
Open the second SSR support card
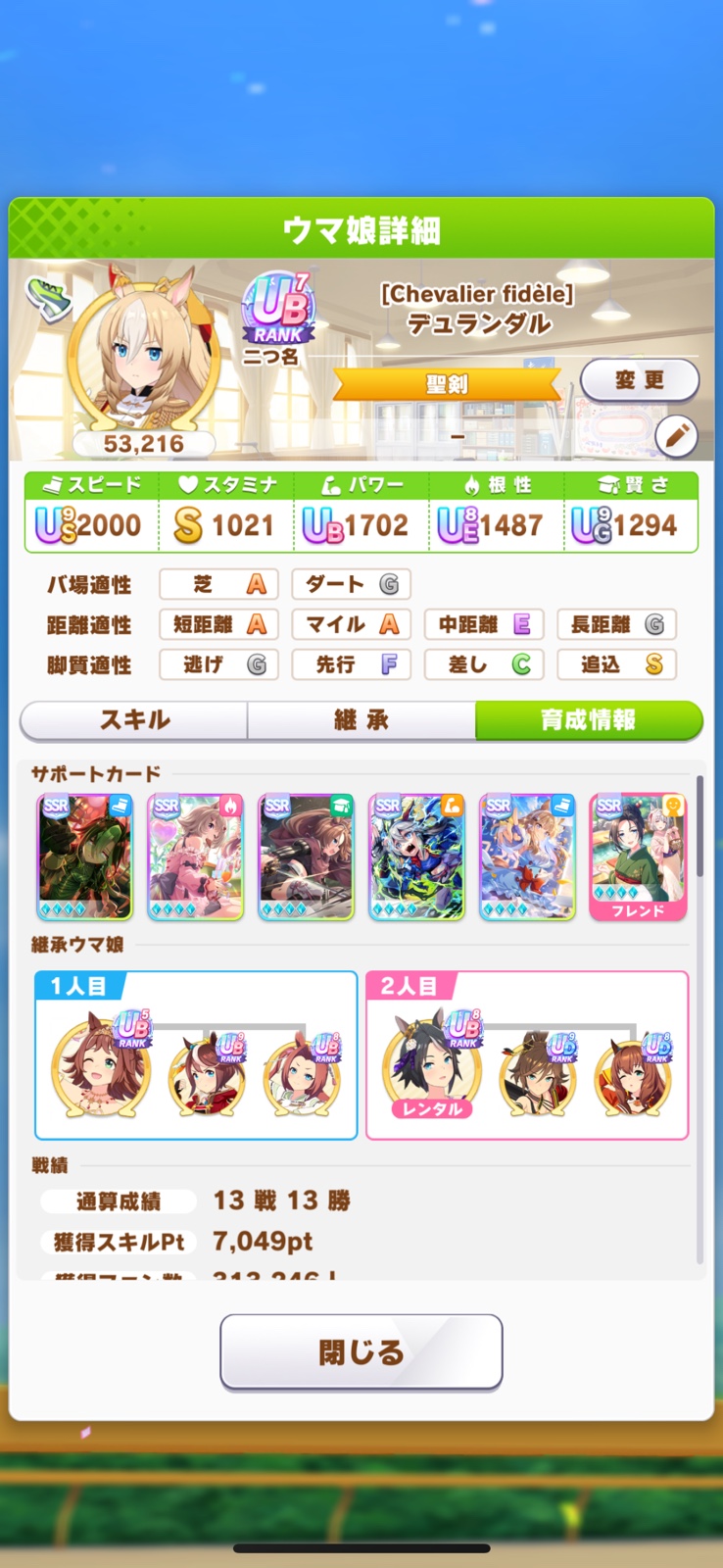coord(195,857)
